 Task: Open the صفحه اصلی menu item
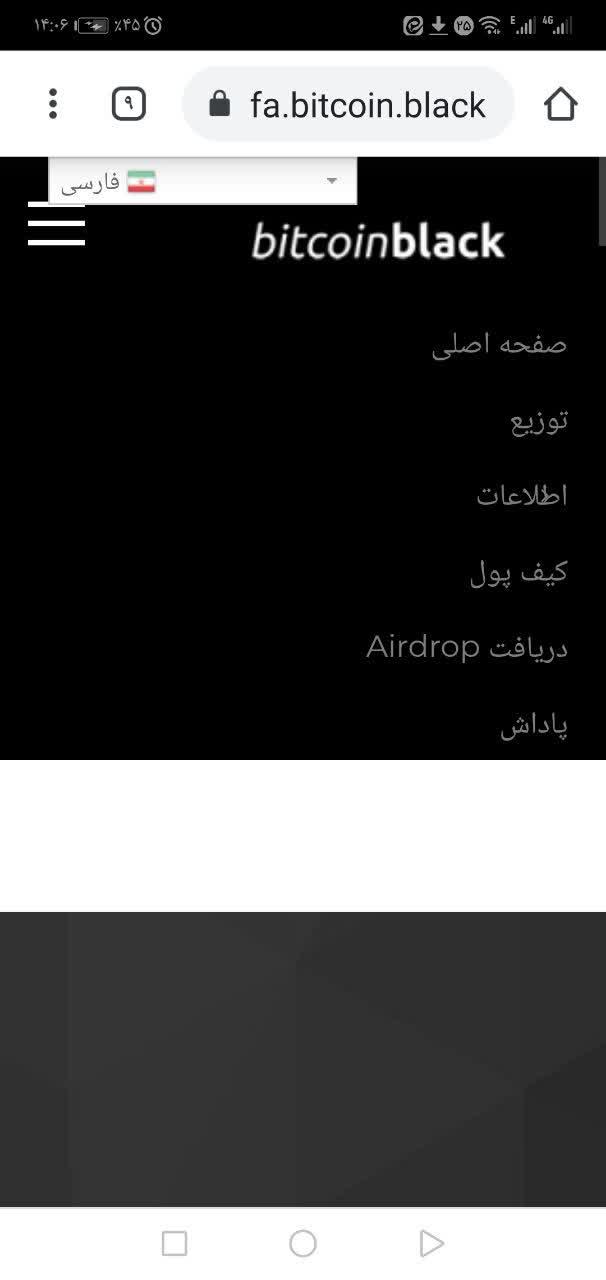[499, 344]
